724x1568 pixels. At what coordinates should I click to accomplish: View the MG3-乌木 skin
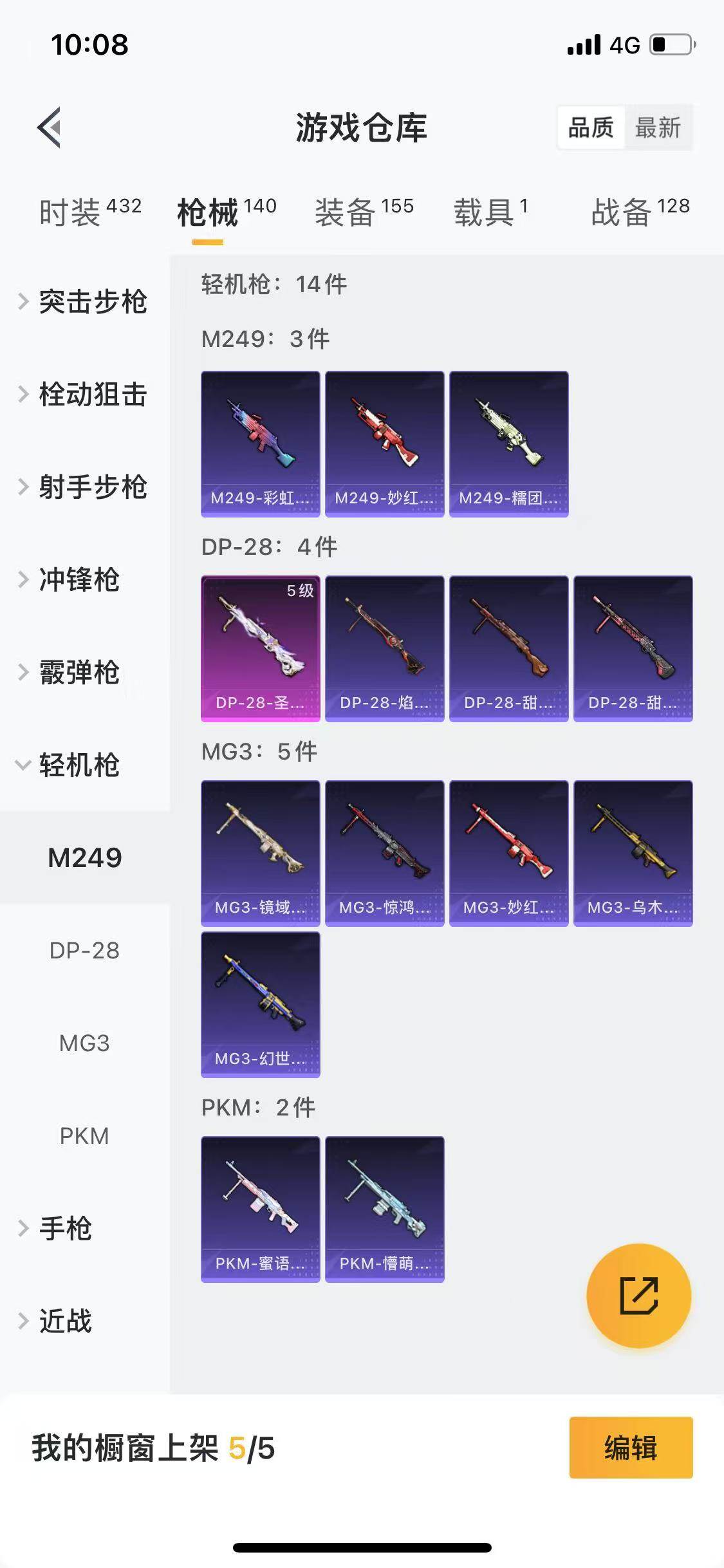633,853
